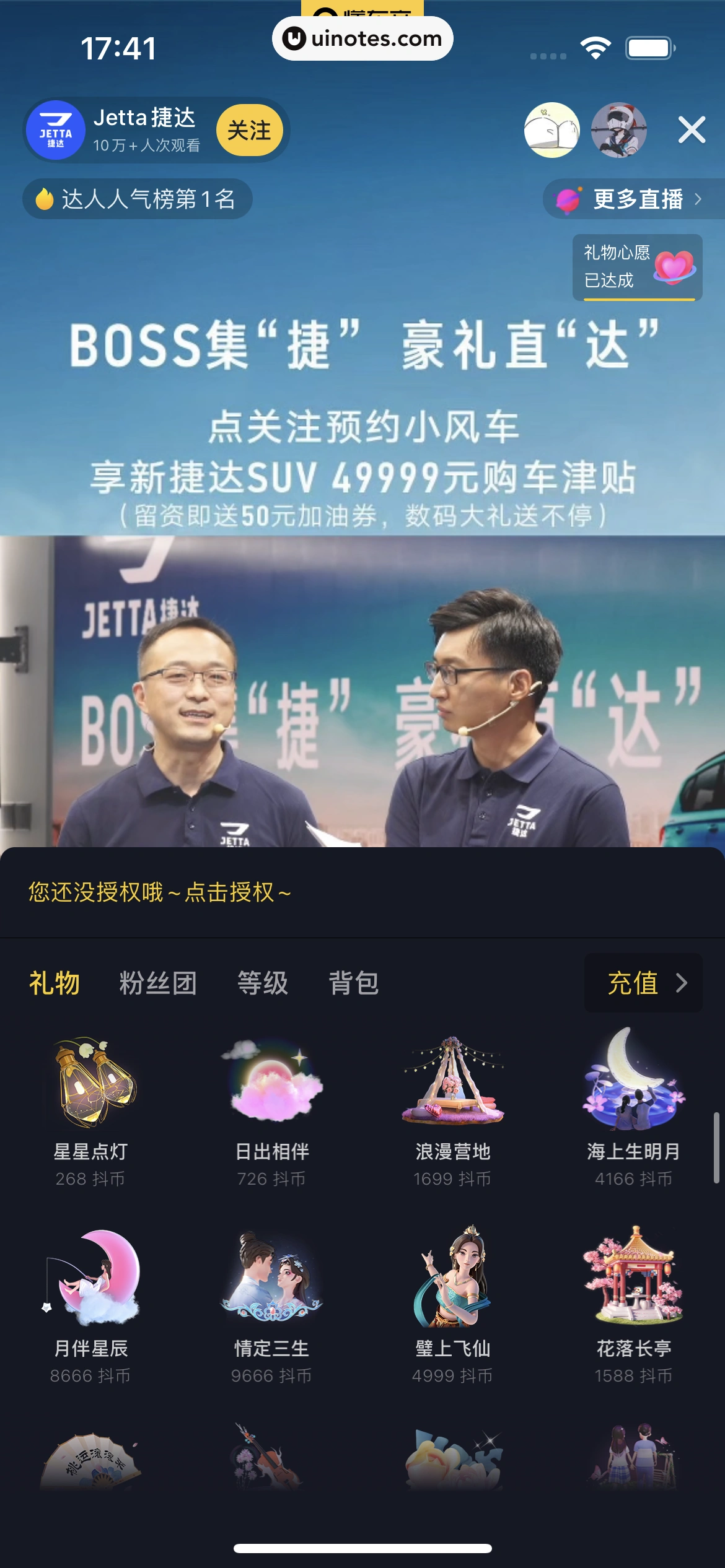Select the 海上生明月 gift

click(633, 1108)
